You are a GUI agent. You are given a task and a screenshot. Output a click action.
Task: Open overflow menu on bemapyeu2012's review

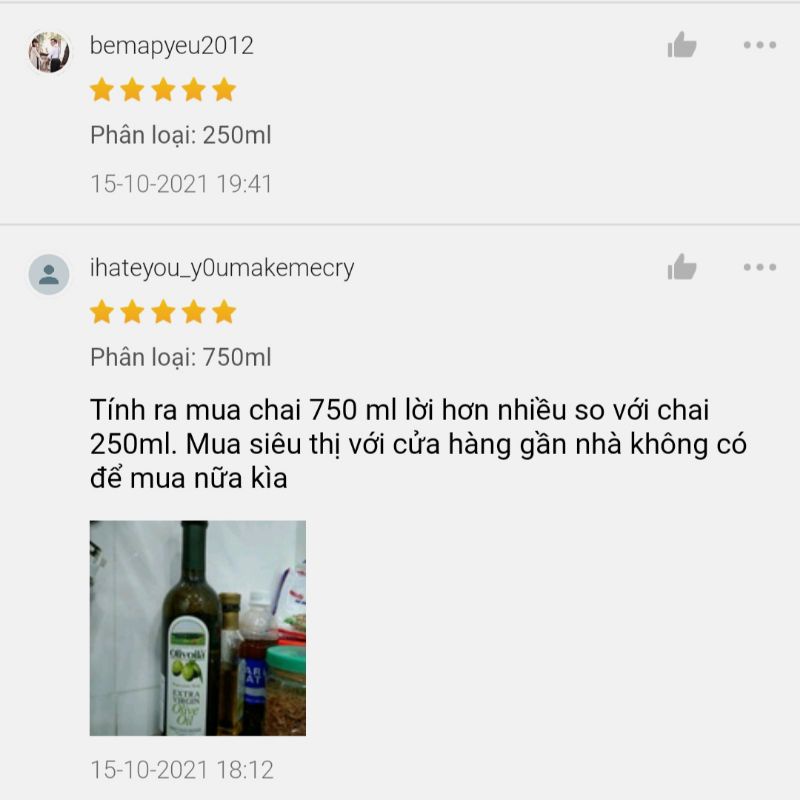(759, 45)
